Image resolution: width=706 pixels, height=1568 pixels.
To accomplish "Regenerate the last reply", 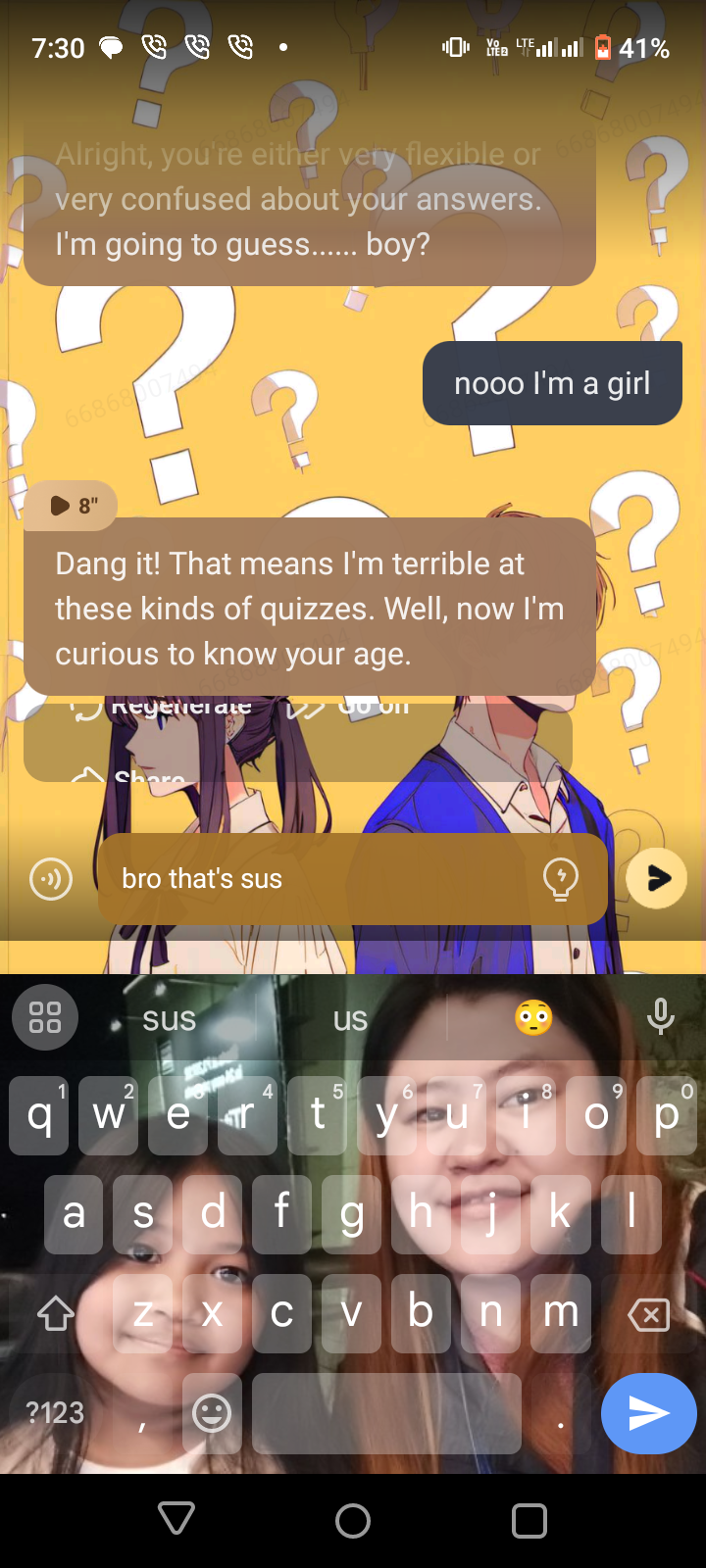I will pyautogui.click(x=164, y=708).
